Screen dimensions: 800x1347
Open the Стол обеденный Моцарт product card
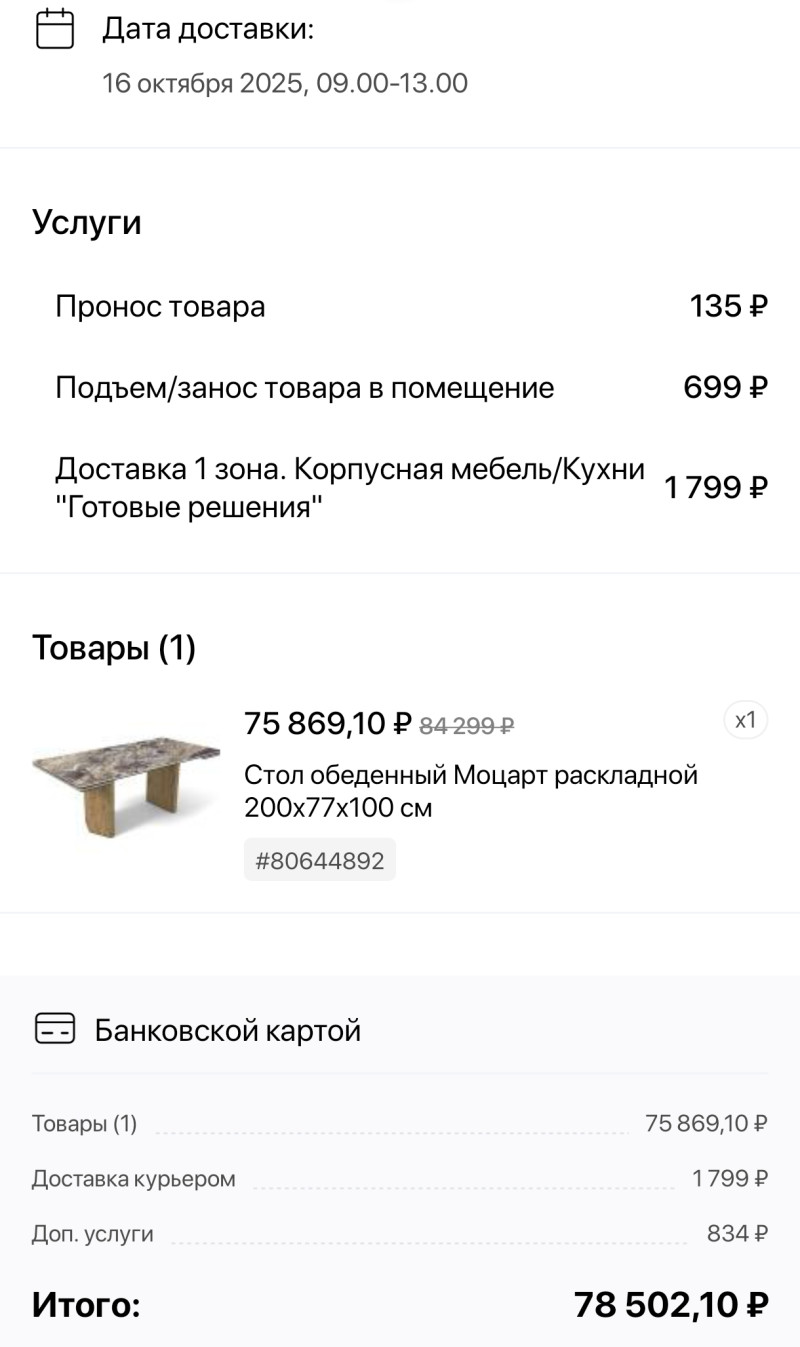coord(470,790)
